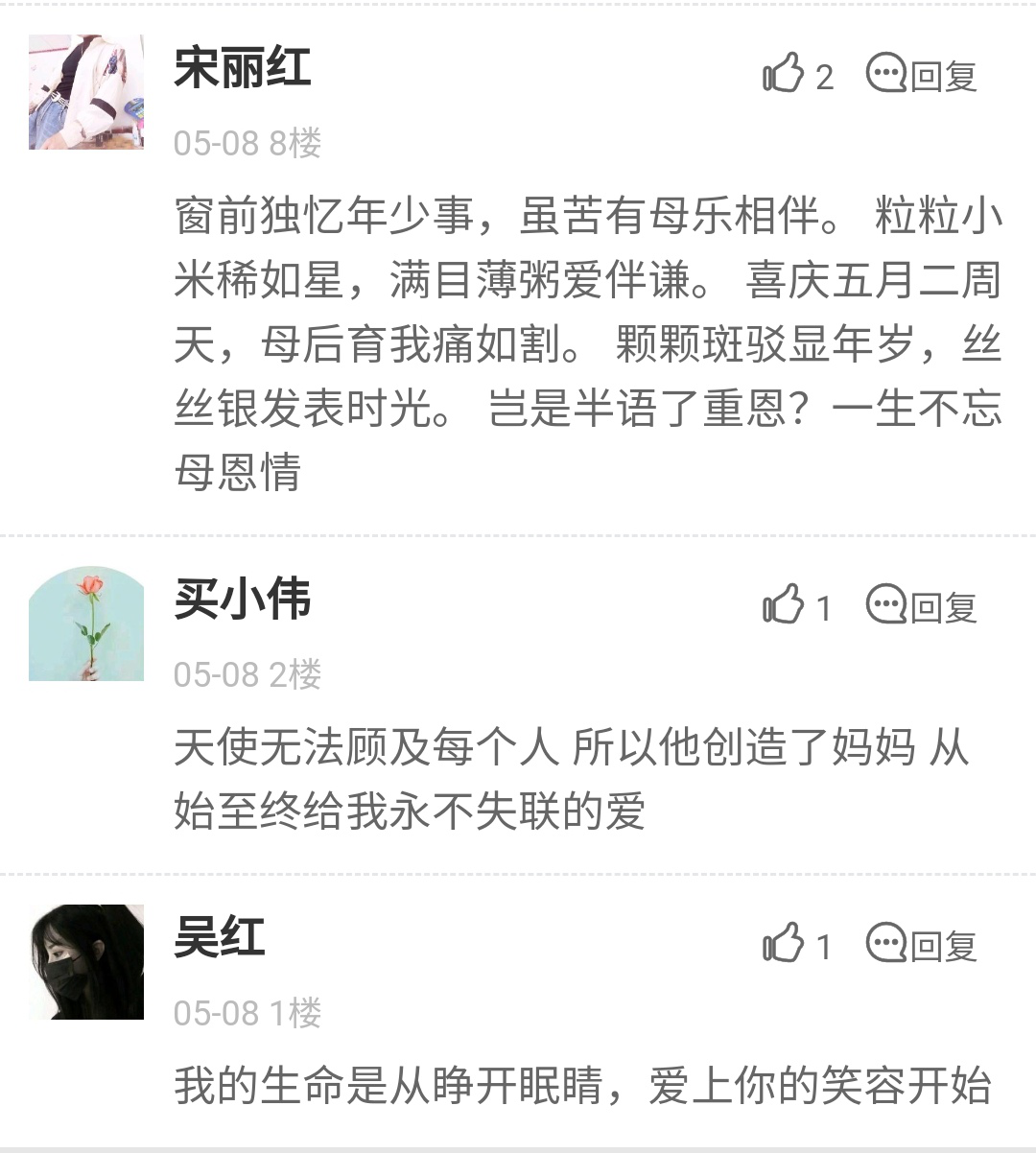The width and height of the screenshot is (1036, 1153).
Task: Open 吴红's profile avatar
Action: point(86,962)
